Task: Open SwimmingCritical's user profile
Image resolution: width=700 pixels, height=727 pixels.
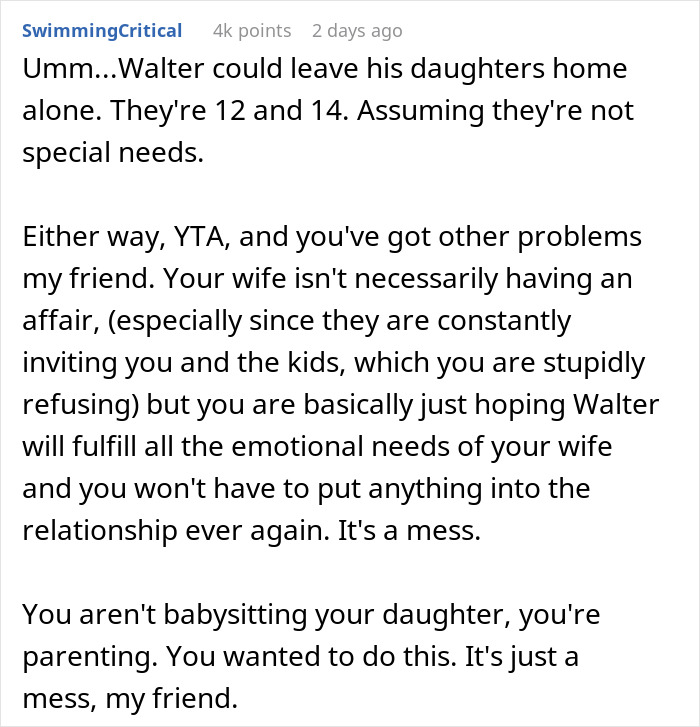Action: (102, 31)
